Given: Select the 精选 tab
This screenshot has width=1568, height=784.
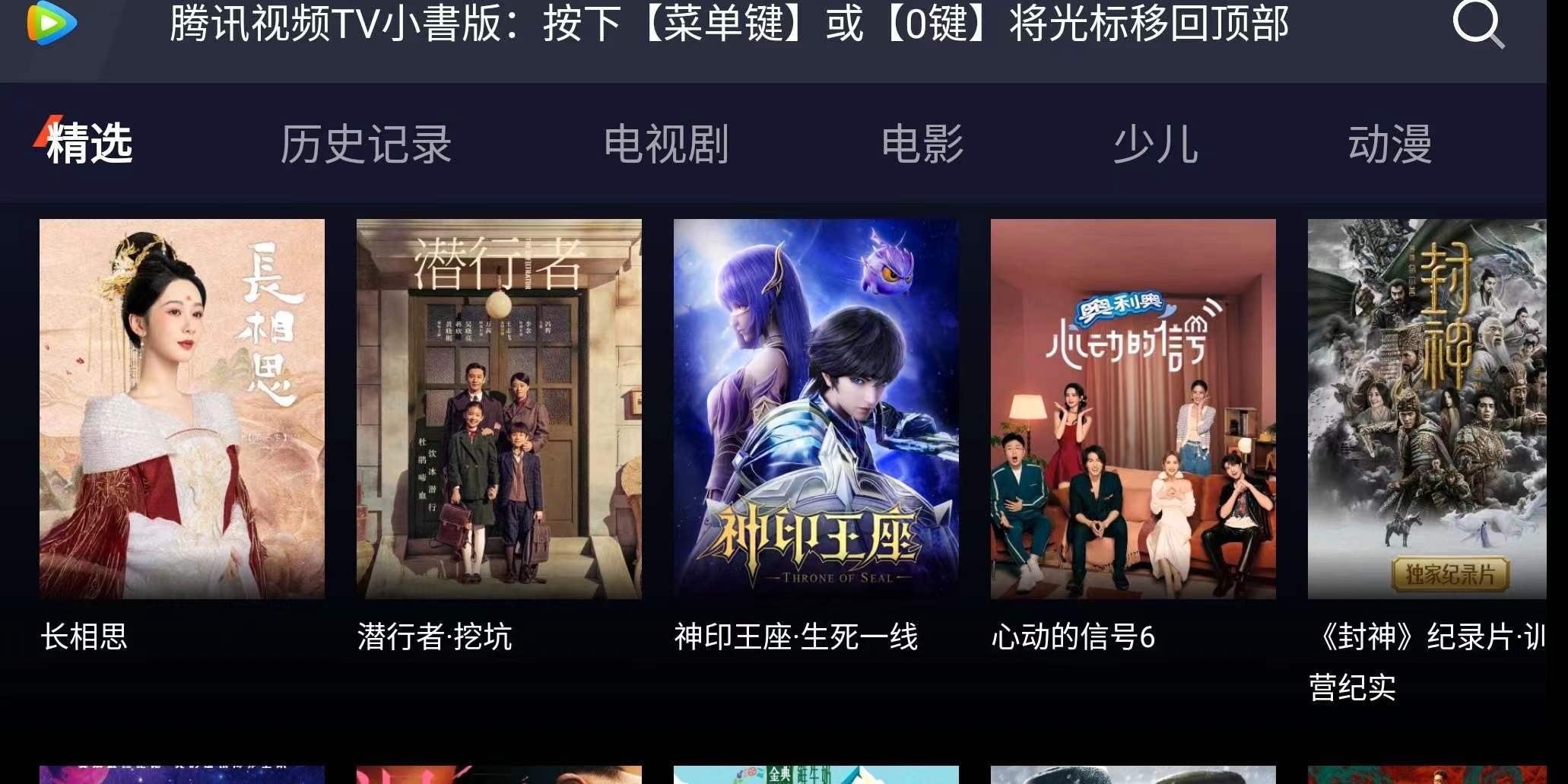Looking at the screenshot, I should (88, 144).
